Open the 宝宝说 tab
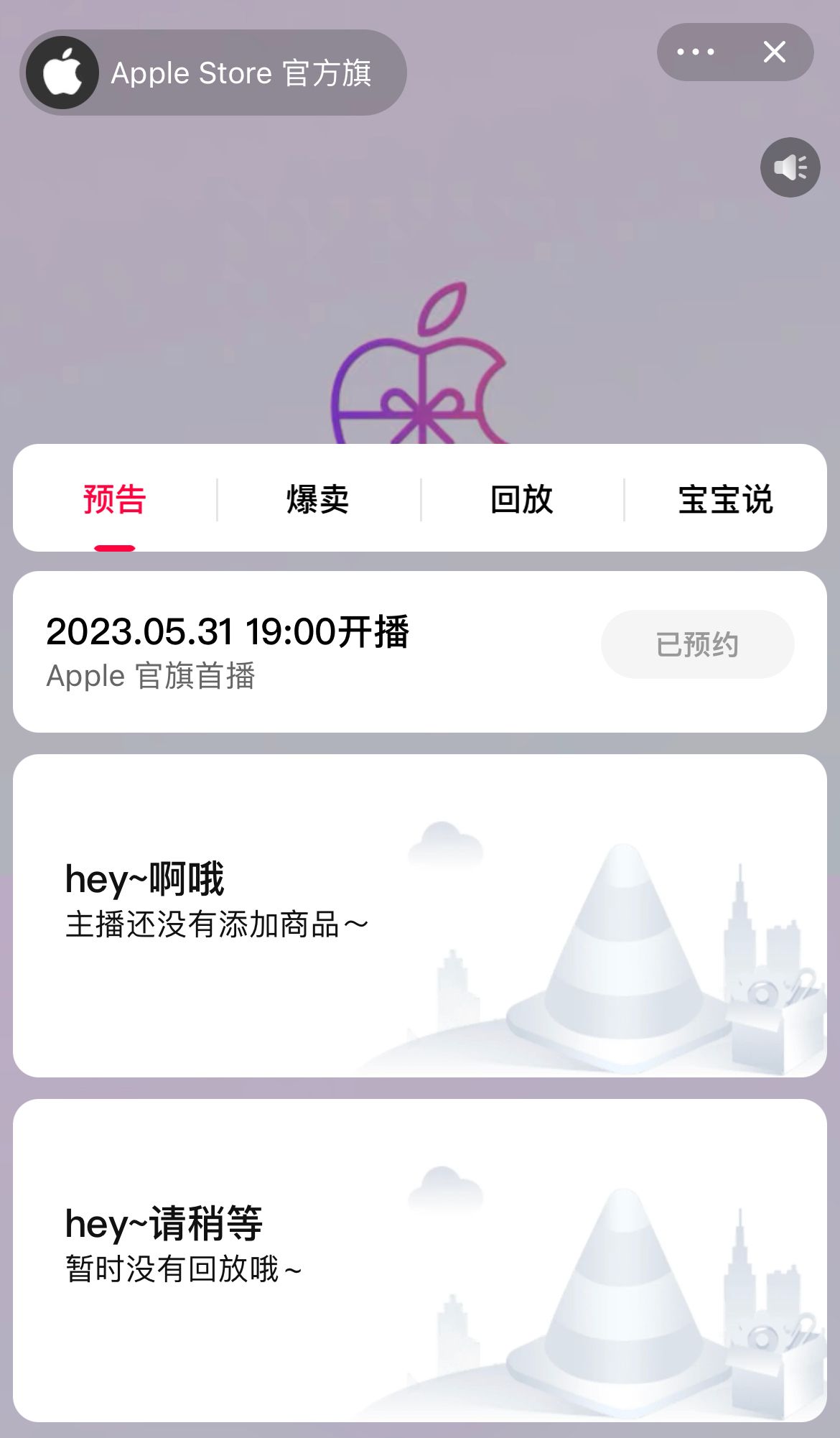 (725, 498)
